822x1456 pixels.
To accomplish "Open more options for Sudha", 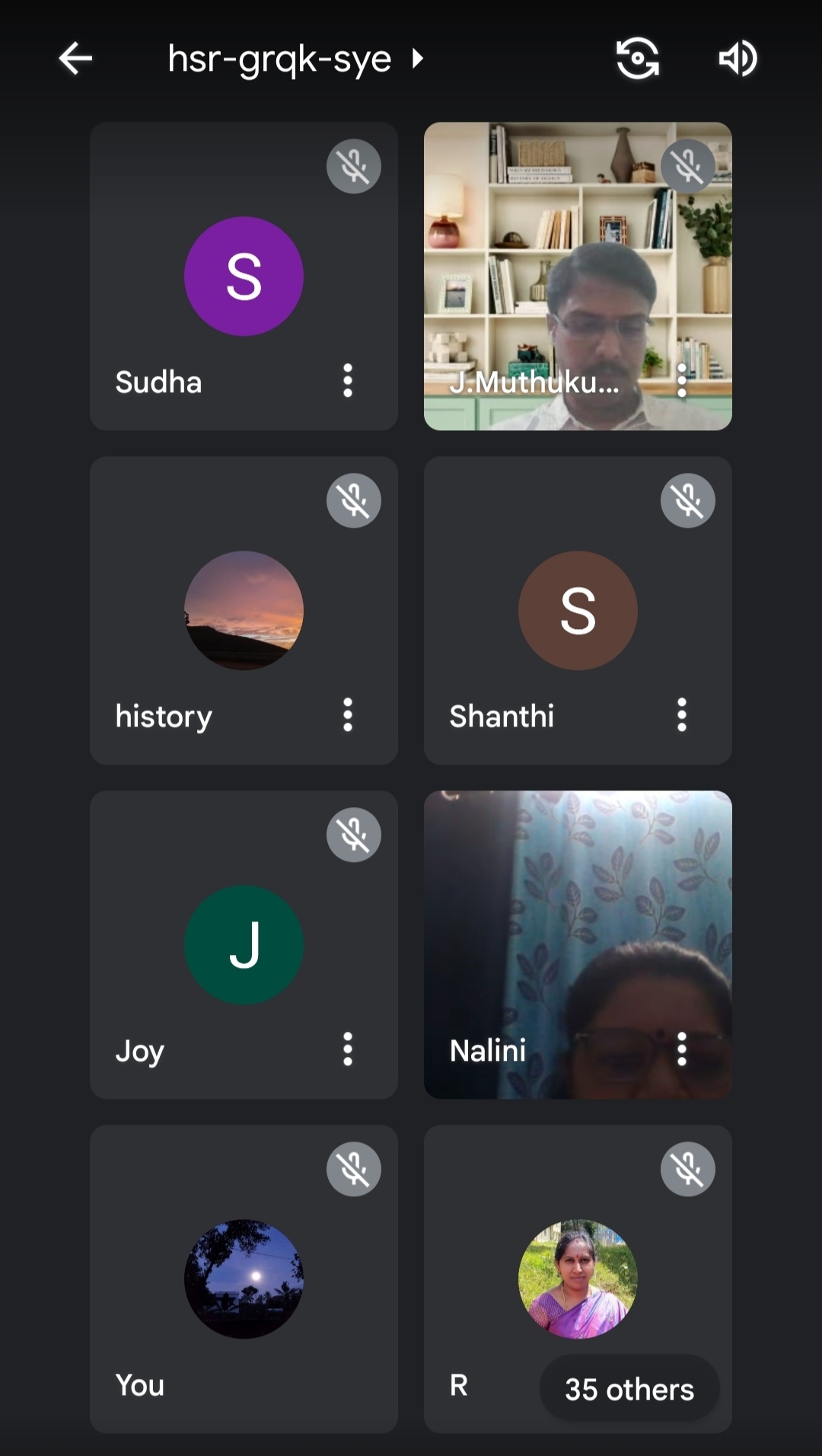I will (x=348, y=381).
